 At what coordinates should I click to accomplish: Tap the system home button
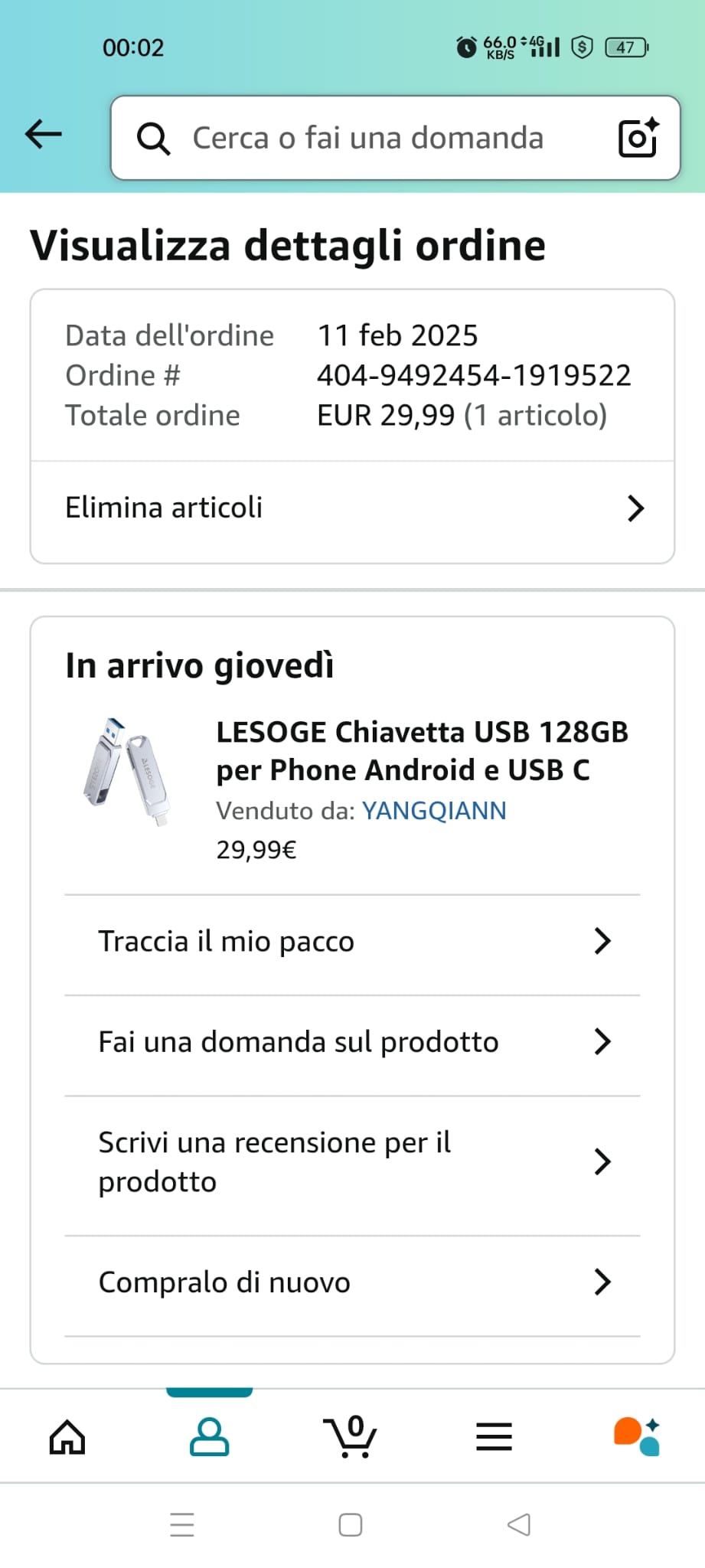(x=351, y=1524)
